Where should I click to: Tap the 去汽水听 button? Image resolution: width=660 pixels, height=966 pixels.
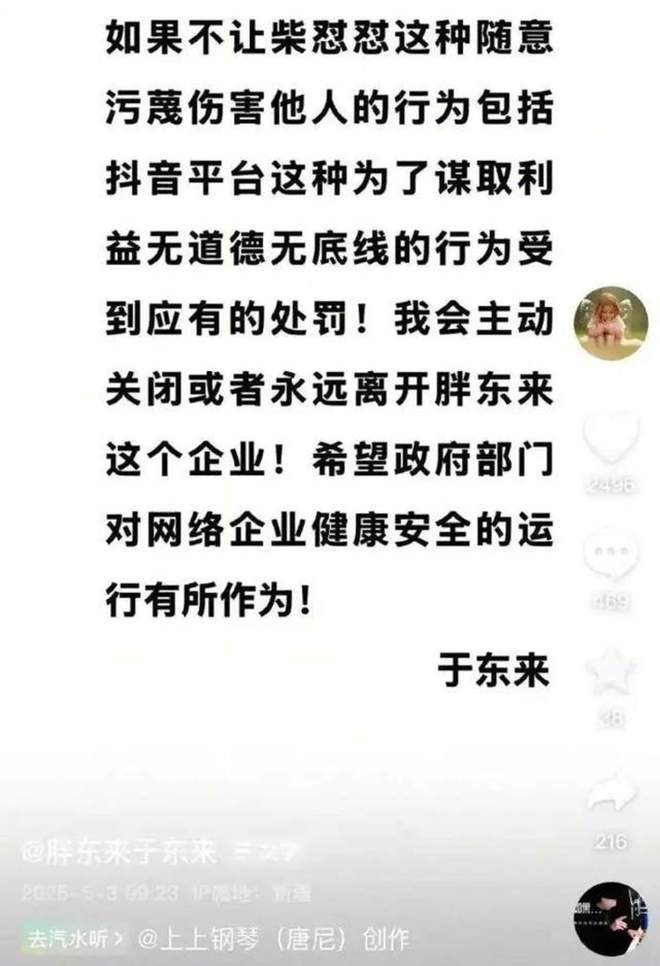77,939
